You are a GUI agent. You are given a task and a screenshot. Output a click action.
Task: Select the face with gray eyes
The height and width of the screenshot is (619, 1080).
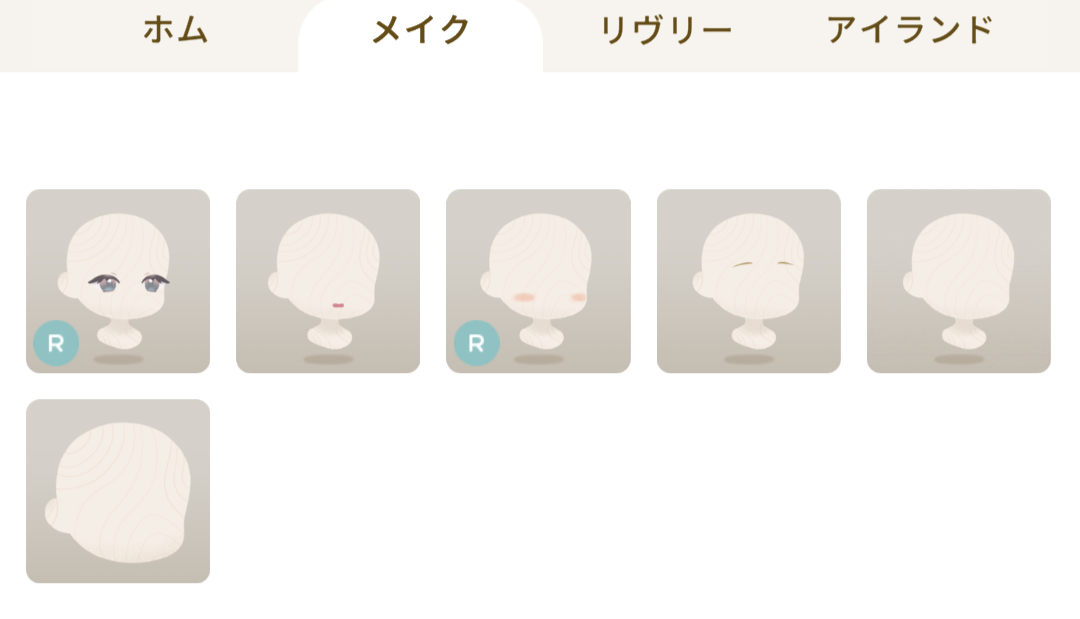pos(118,281)
